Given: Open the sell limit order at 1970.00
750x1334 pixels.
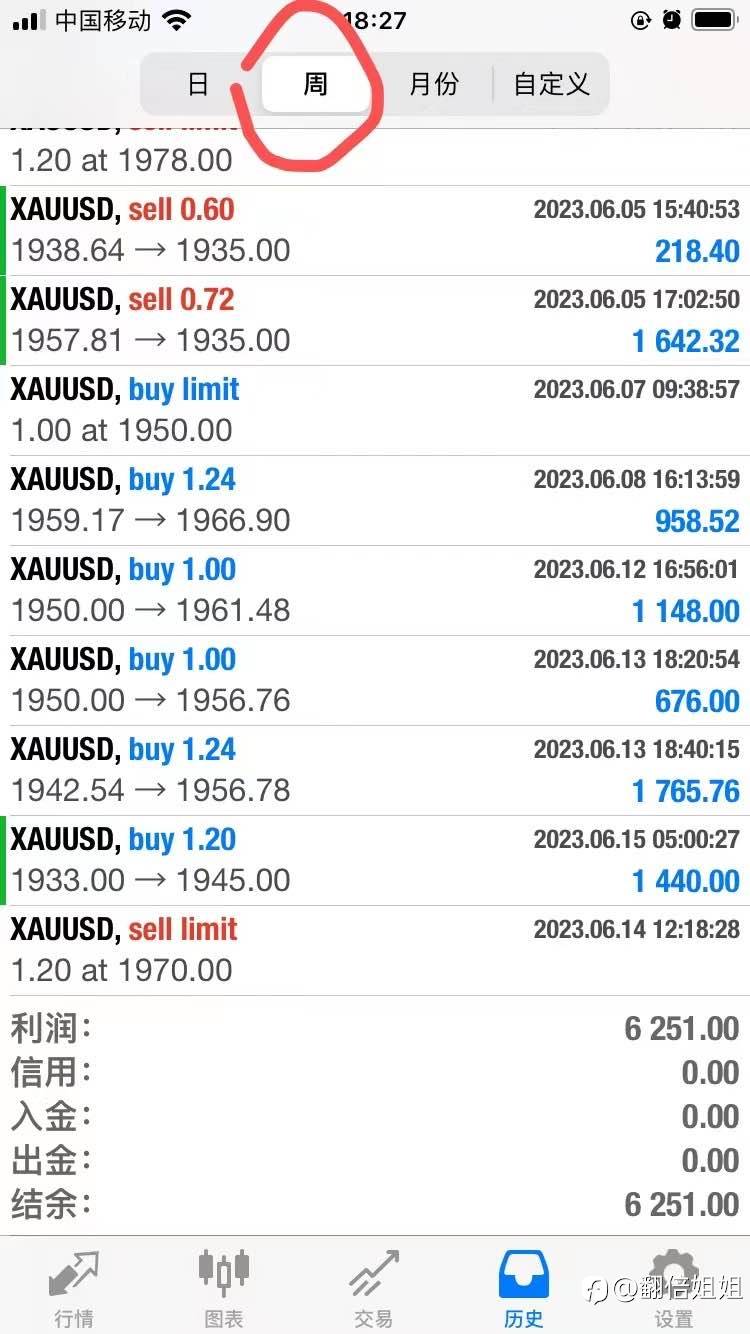Looking at the screenshot, I should (375, 950).
